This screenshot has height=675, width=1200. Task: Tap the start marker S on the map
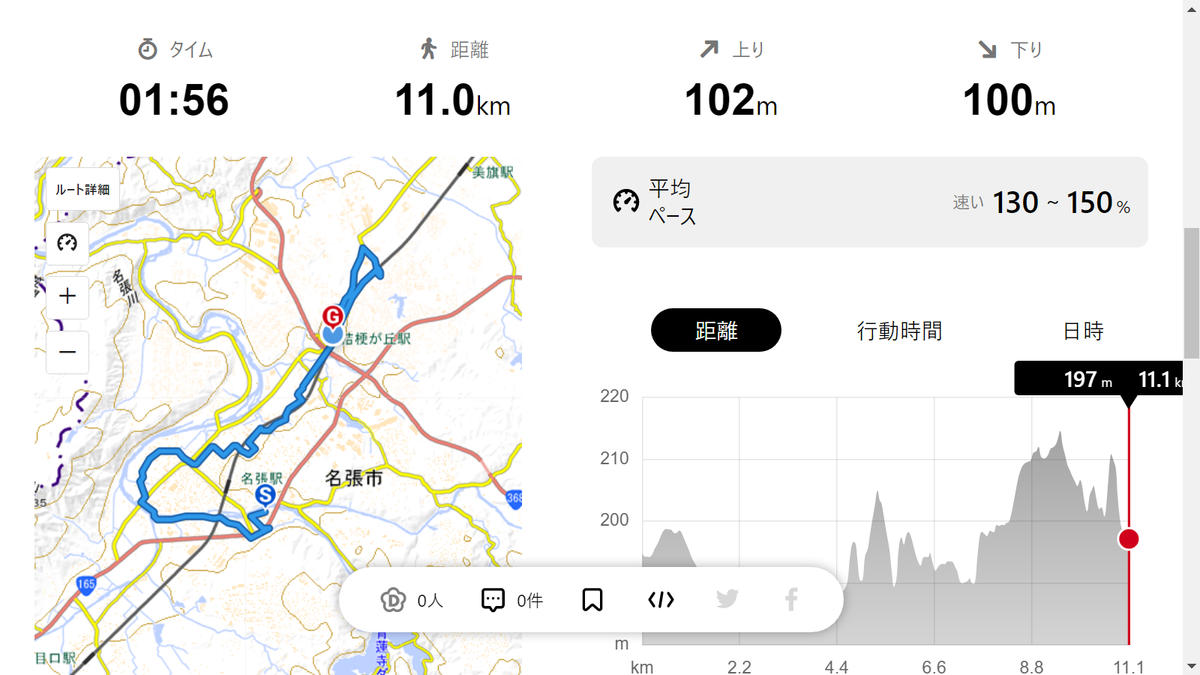[x=265, y=494]
